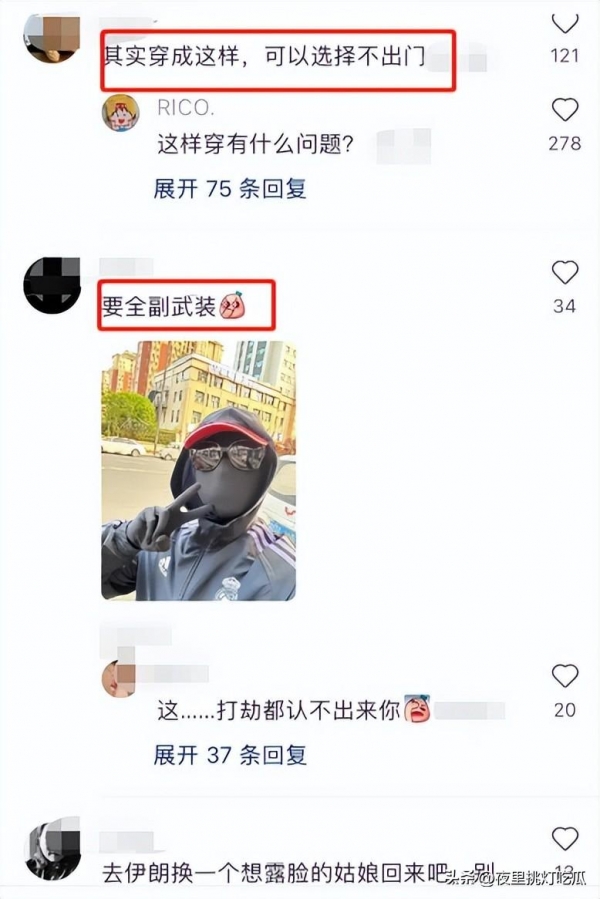This screenshot has width=600, height=899.
Task: Like the comment '其实穿成这样，可以选择不出门'
Action: (565, 22)
